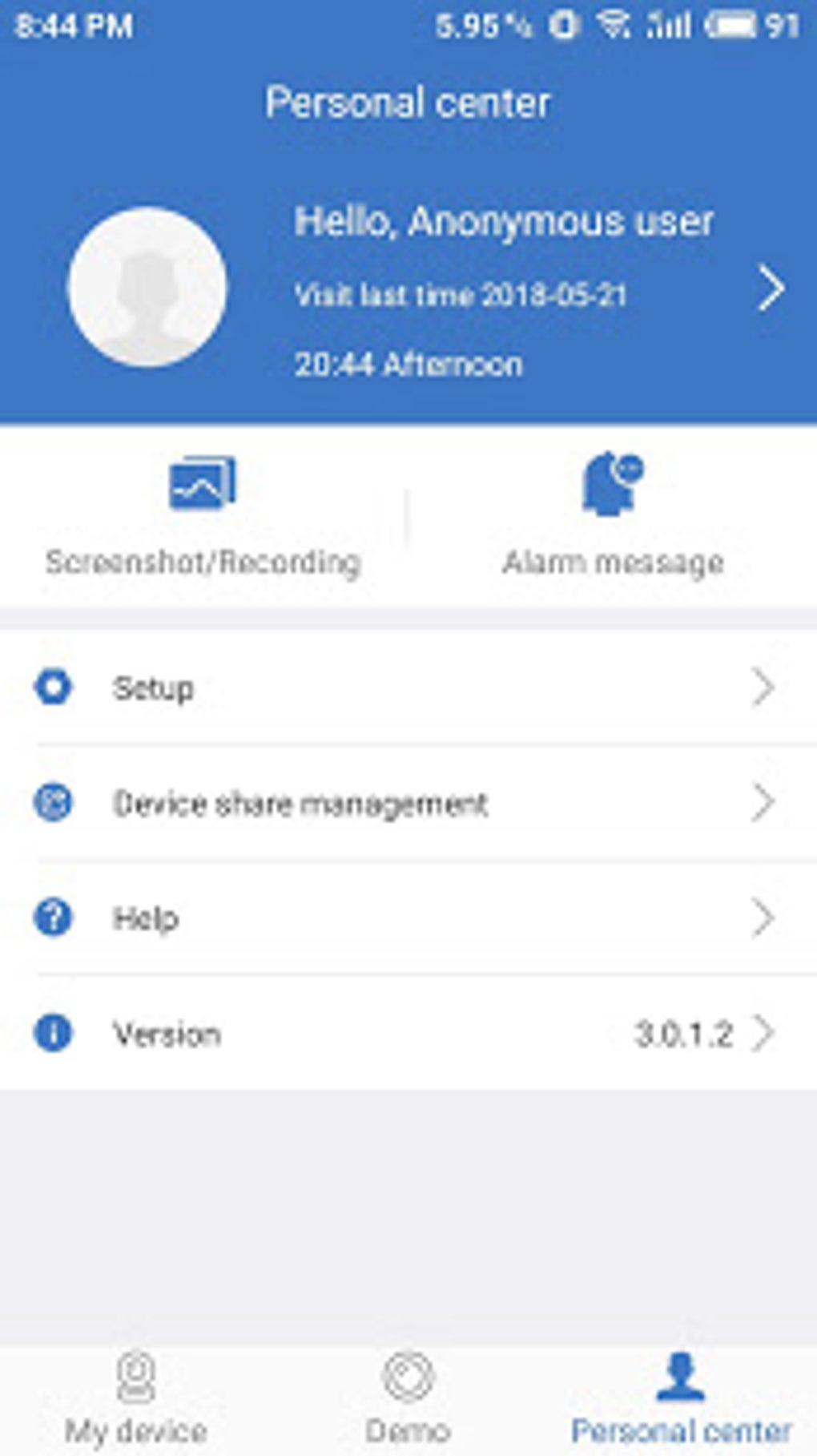The width and height of the screenshot is (817, 1456).
Task: Open the Anonymous user profile chevron
Action: click(771, 289)
